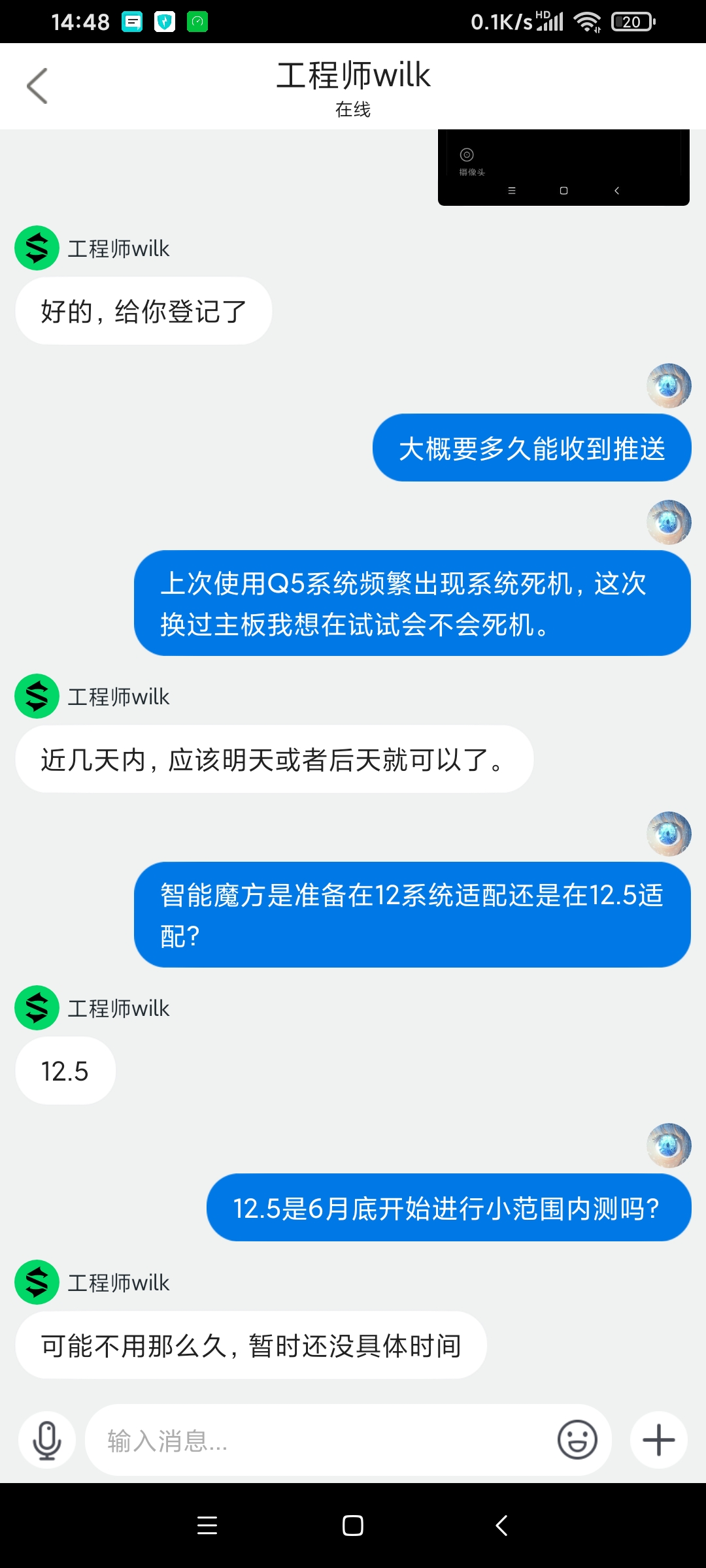Image resolution: width=706 pixels, height=1568 pixels.
Task: Go back from the 工程师wilk chat
Action: [x=37, y=86]
